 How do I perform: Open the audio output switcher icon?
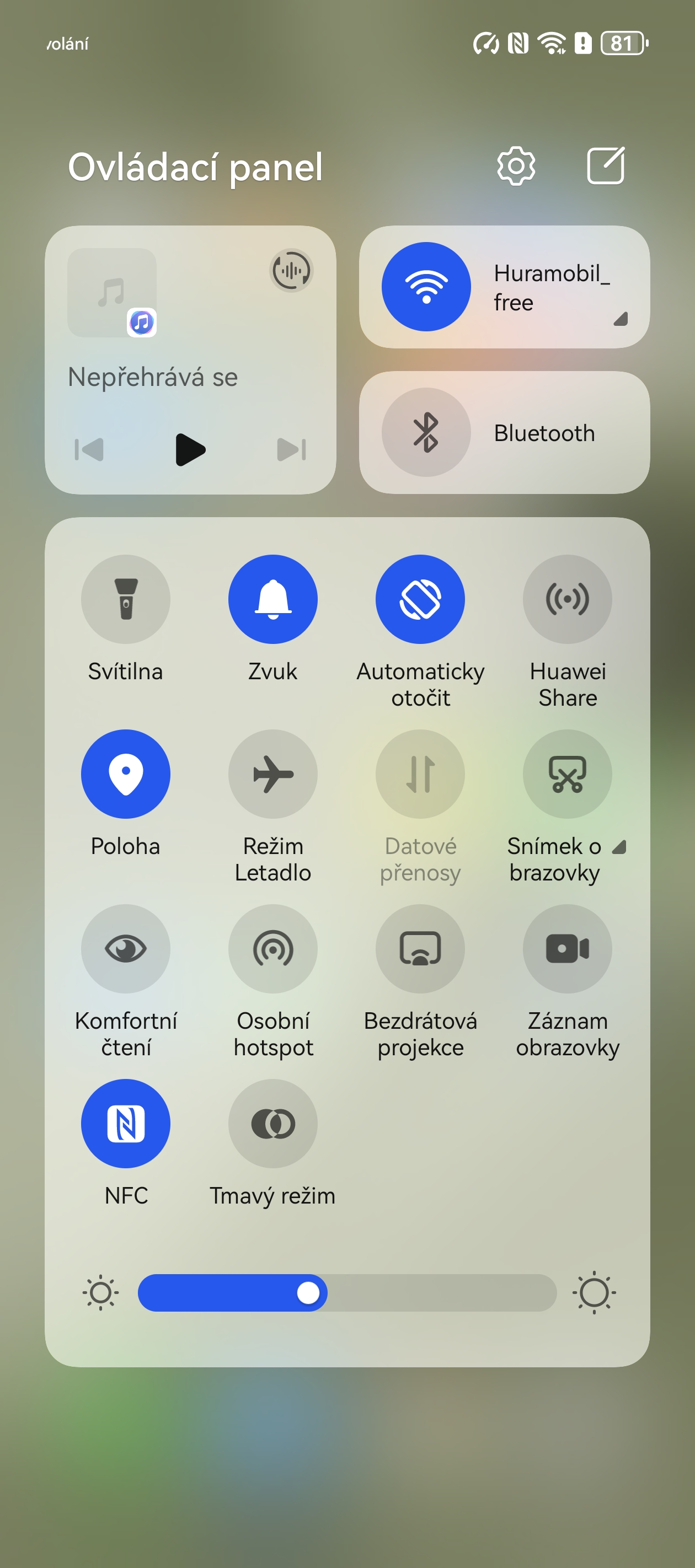[x=291, y=270]
